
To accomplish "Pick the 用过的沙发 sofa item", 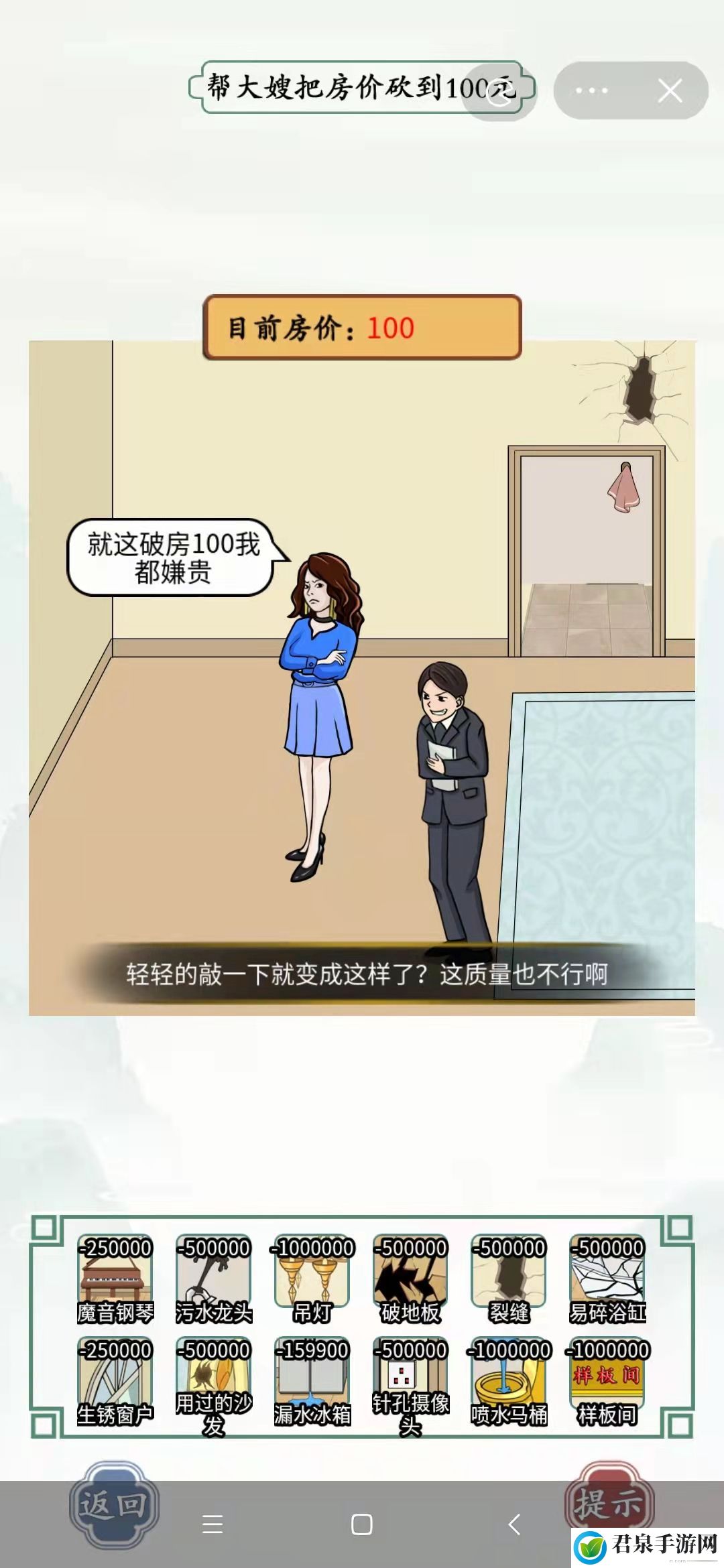I will [214, 1382].
